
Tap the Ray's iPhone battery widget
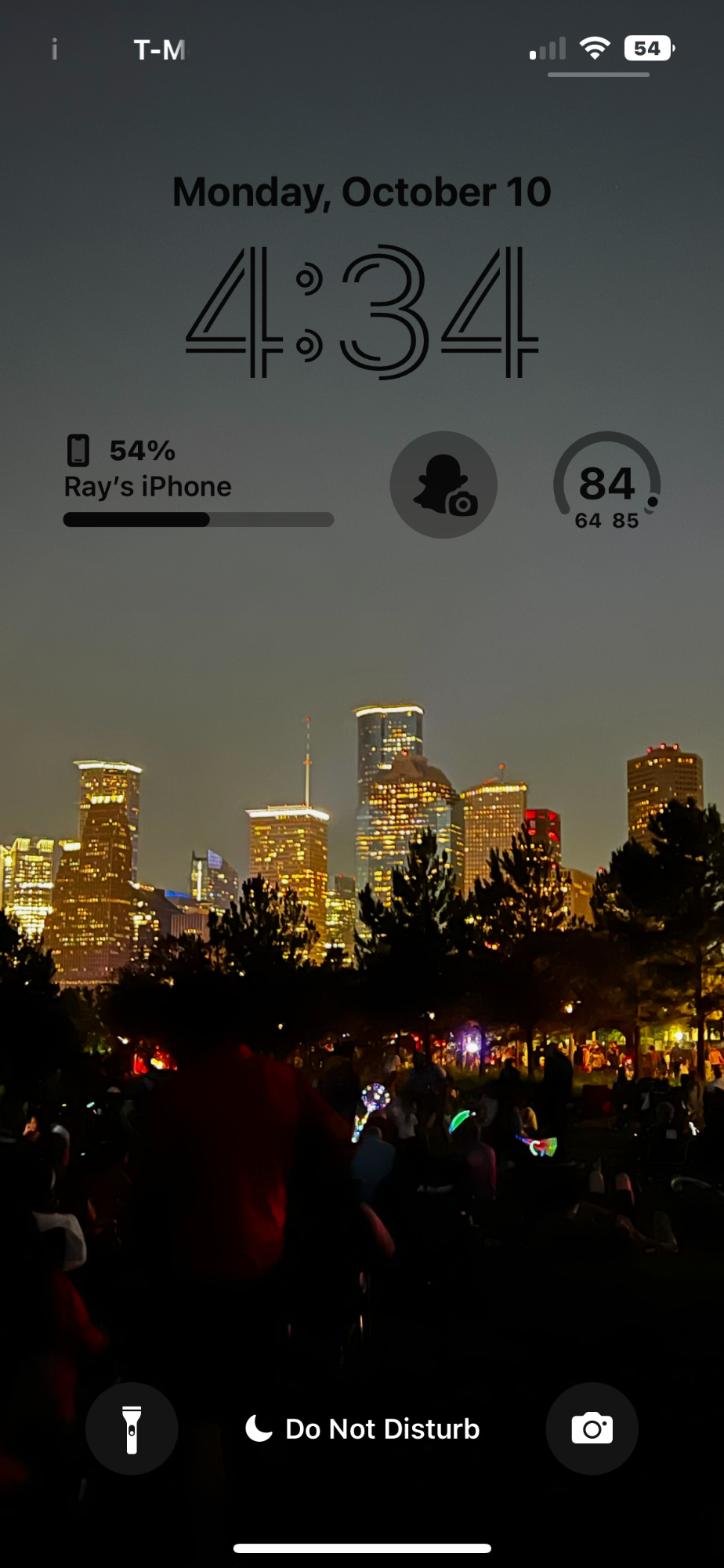coord(199,481)
